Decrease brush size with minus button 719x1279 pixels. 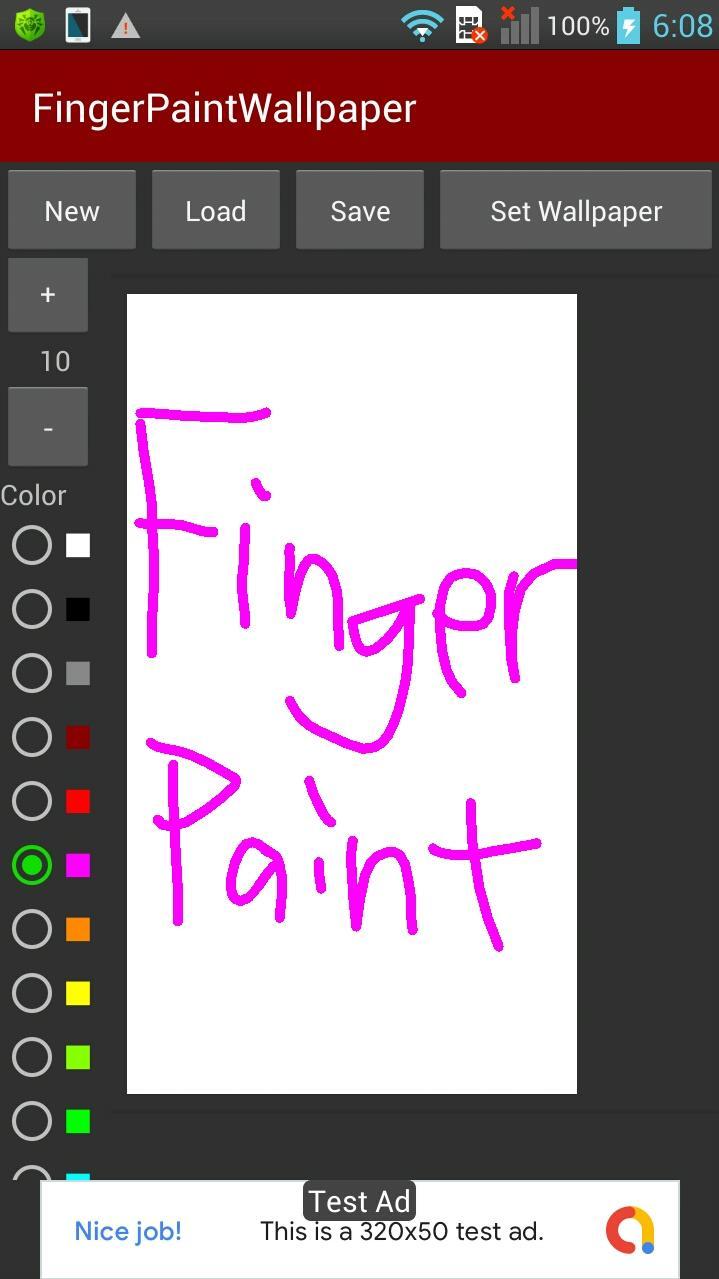click(48, 428)
